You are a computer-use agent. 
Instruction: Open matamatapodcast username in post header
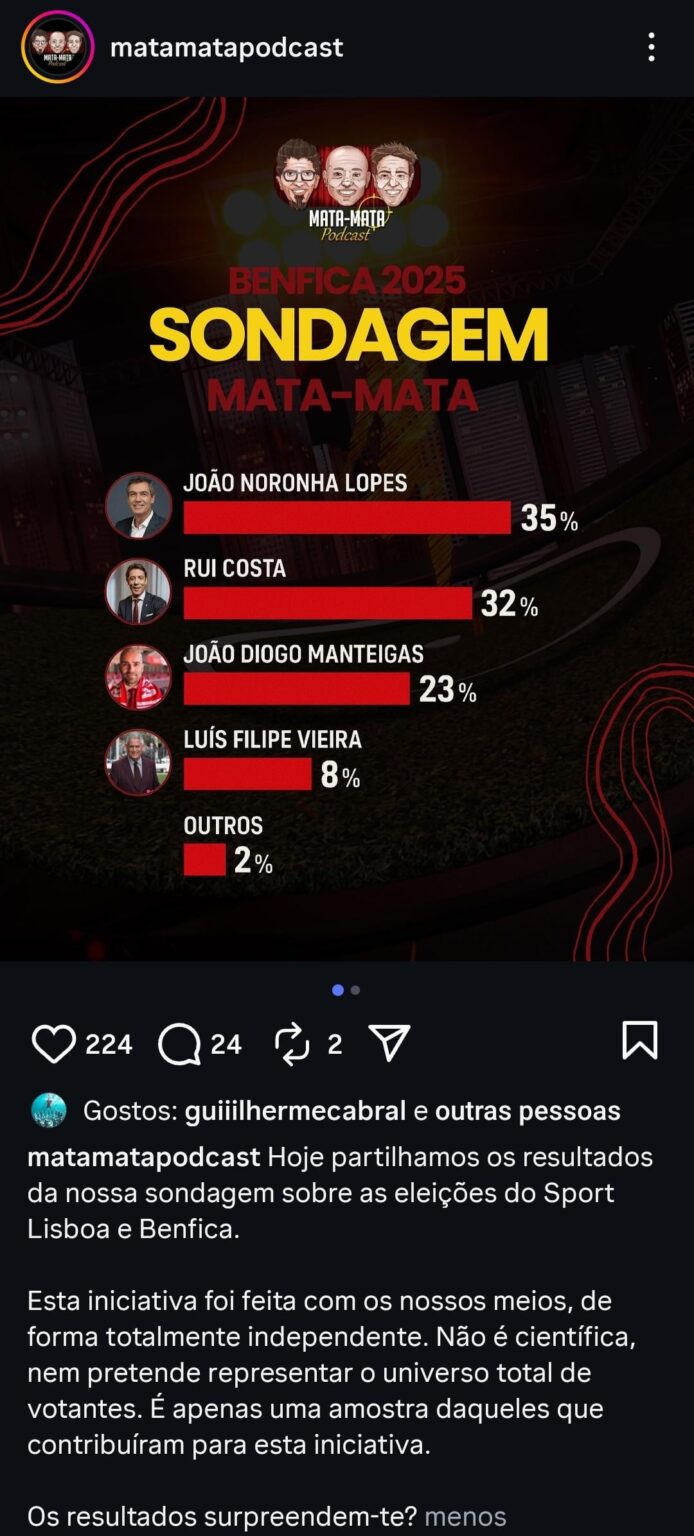coord(226,47)
